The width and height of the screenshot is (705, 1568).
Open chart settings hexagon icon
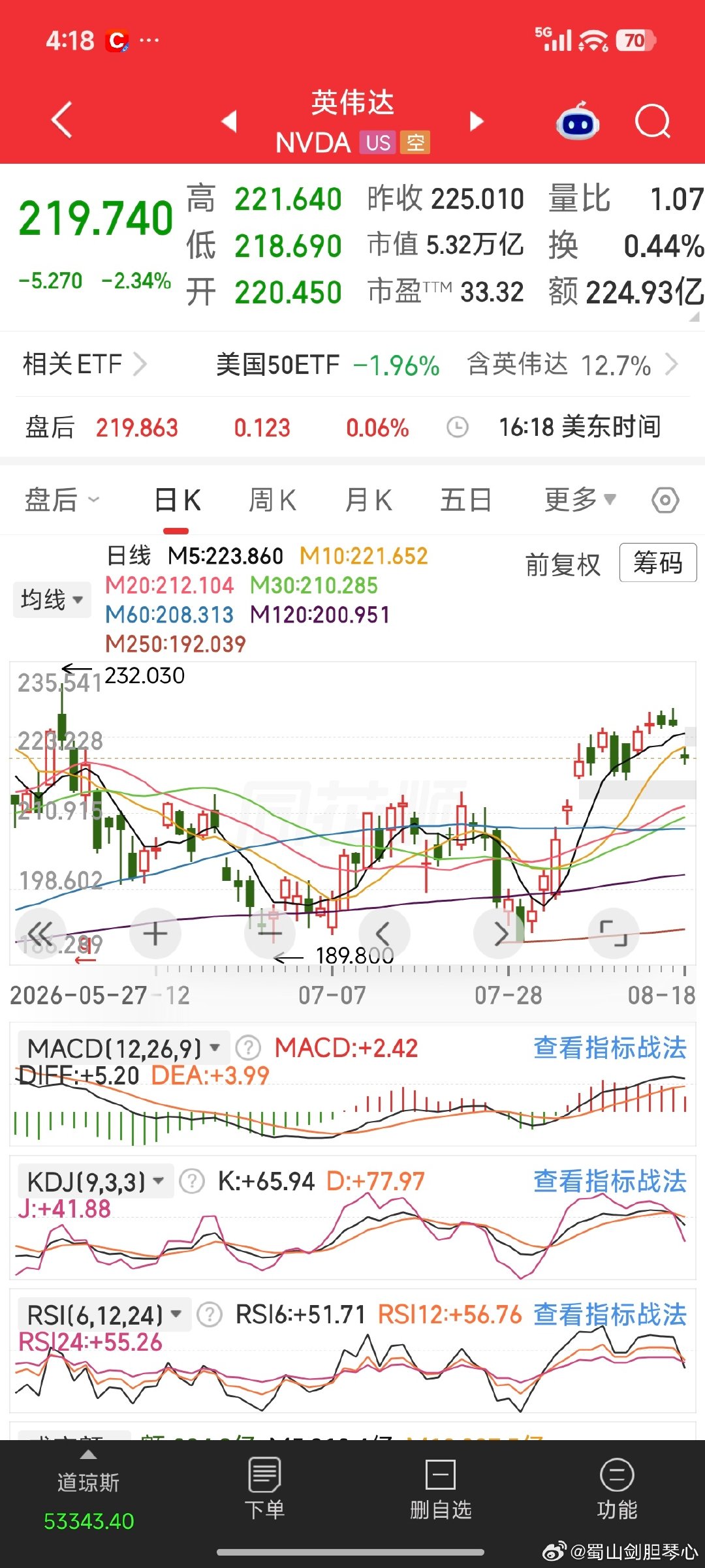tap(665, 500)
